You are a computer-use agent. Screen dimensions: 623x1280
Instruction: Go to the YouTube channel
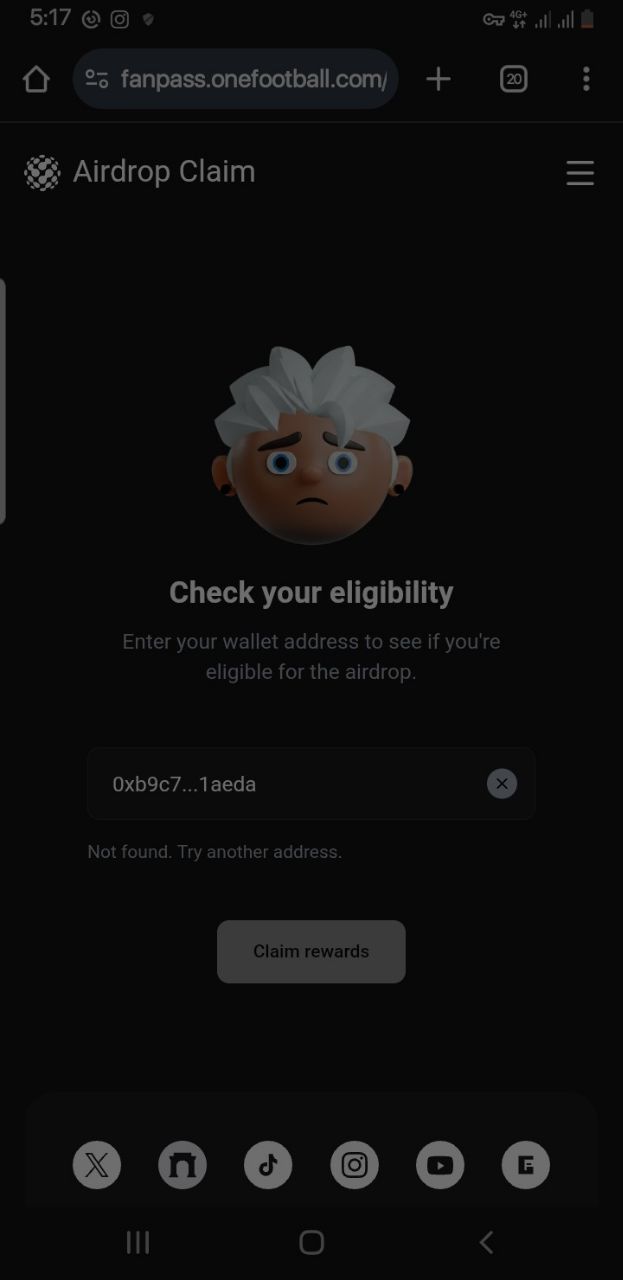click(440, 1165)
